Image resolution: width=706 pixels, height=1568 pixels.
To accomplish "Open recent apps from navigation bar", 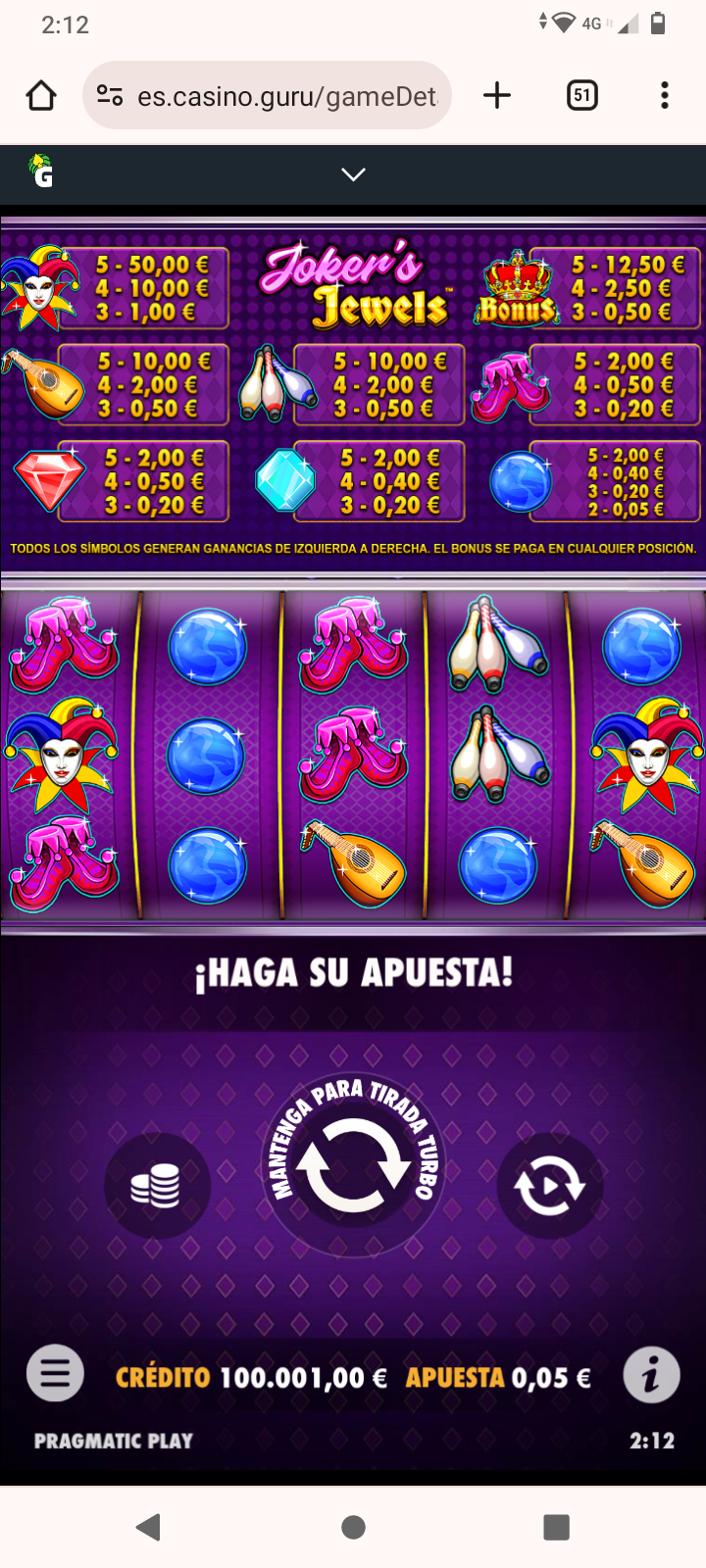I will pos(556,1527).
